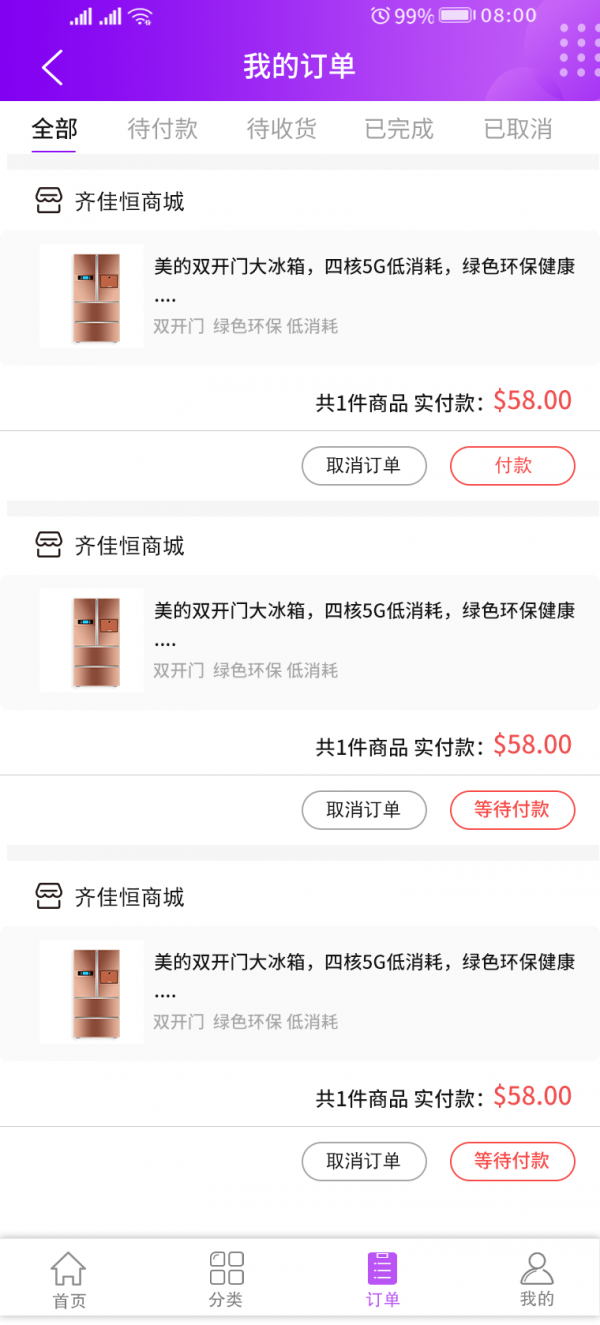Tap the red 付款 button

pos(512,466)
